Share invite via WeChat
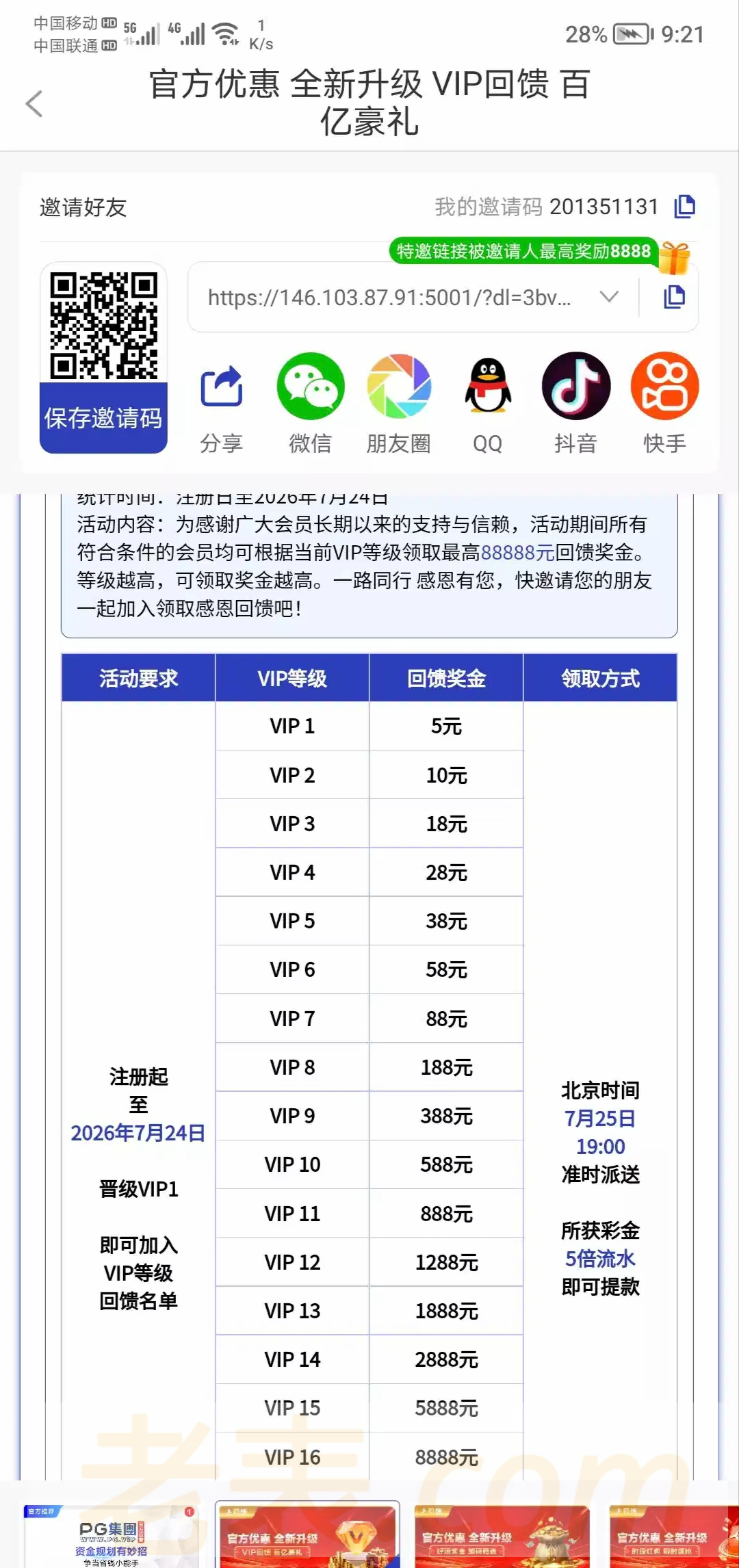Image resolution: width=739 pixels, height=1568 pixels. (x=310, y=404)
